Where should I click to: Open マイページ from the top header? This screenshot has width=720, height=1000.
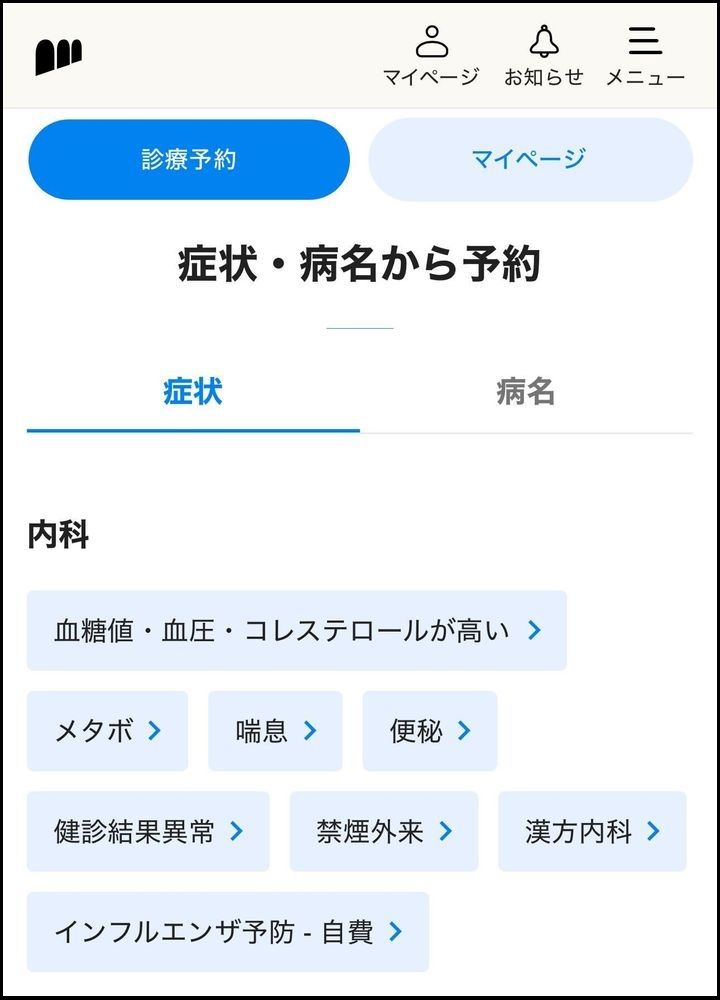tap(431, 56)
